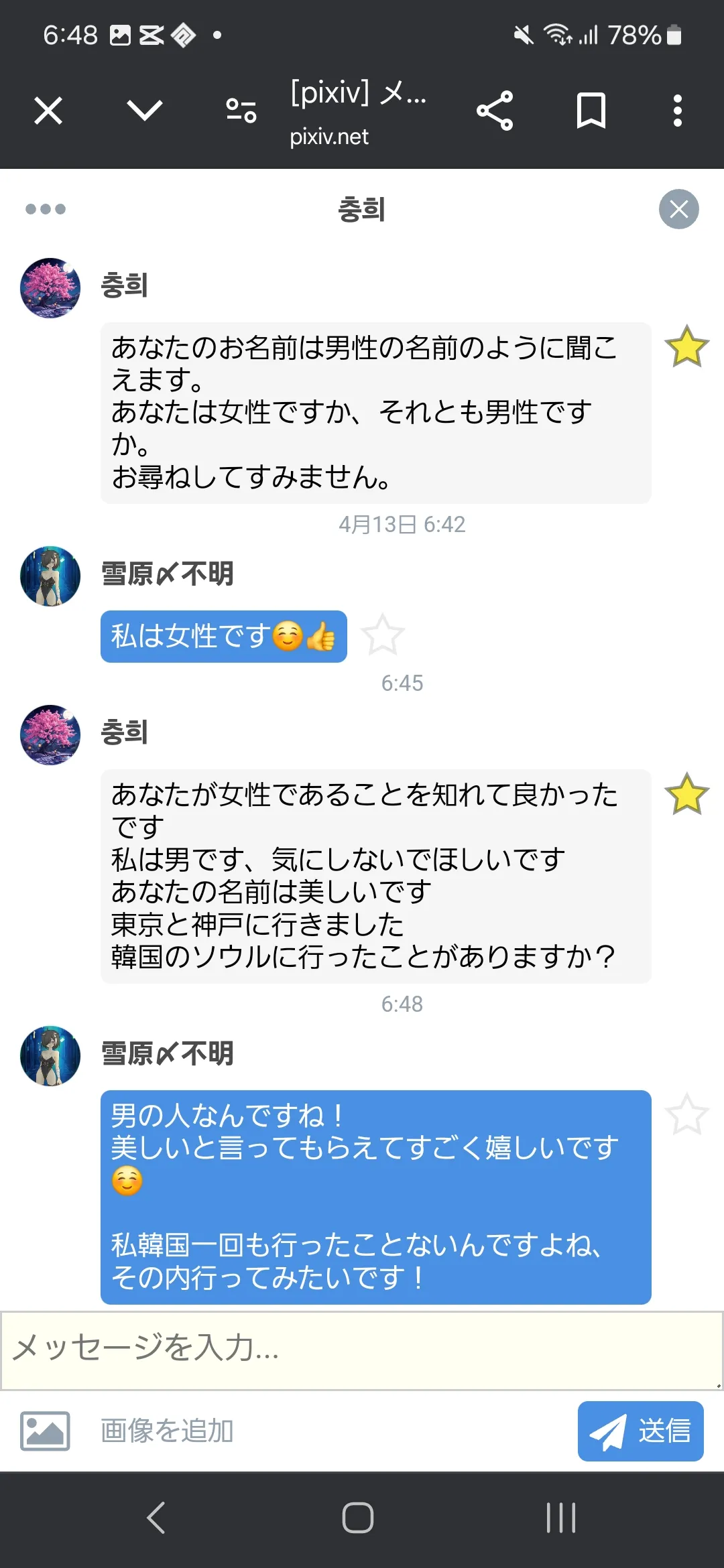Add an image with 画像を追加
724x1568 pixels.
click(127, 1431)
